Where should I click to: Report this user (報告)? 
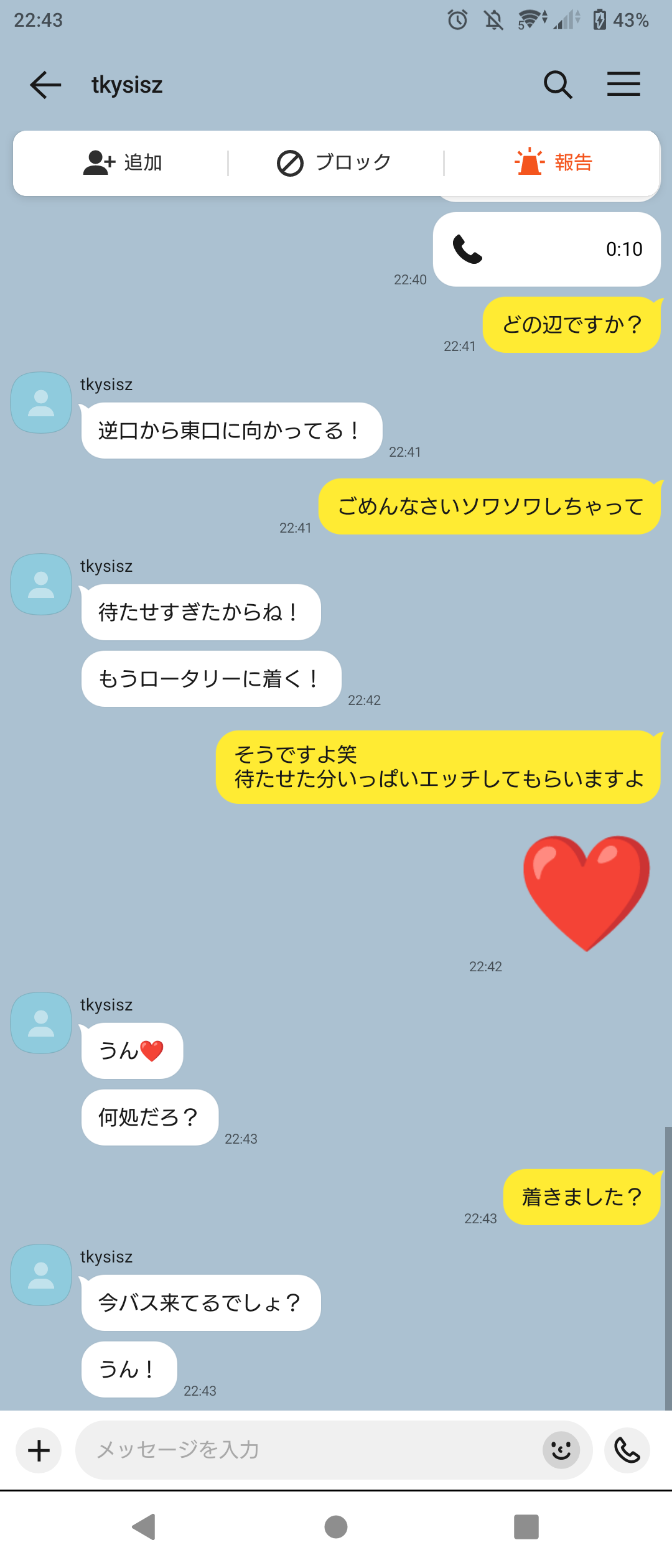click(x=553, y=163)
